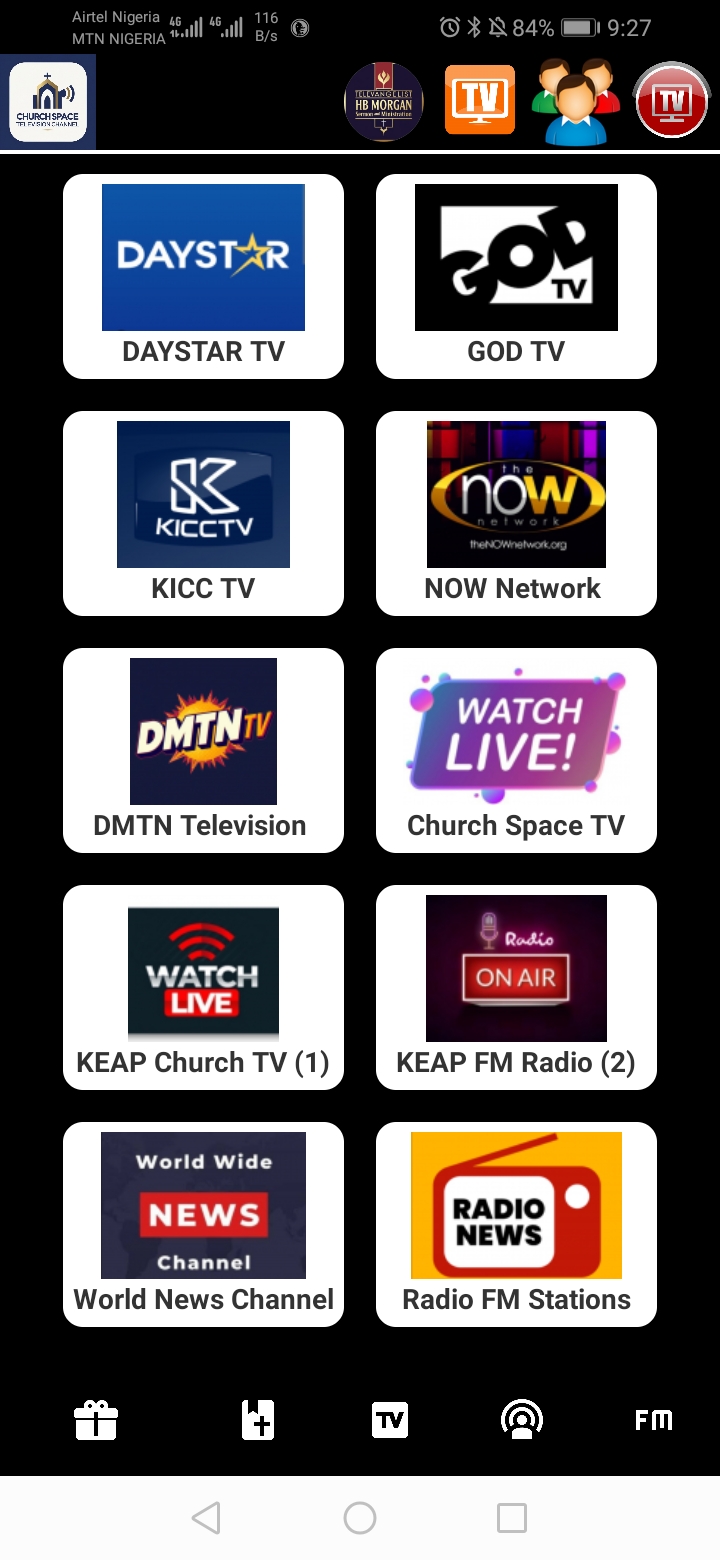Switch to the FM tab
The width and height of the screenshot is (720, 1560).
654,1420
